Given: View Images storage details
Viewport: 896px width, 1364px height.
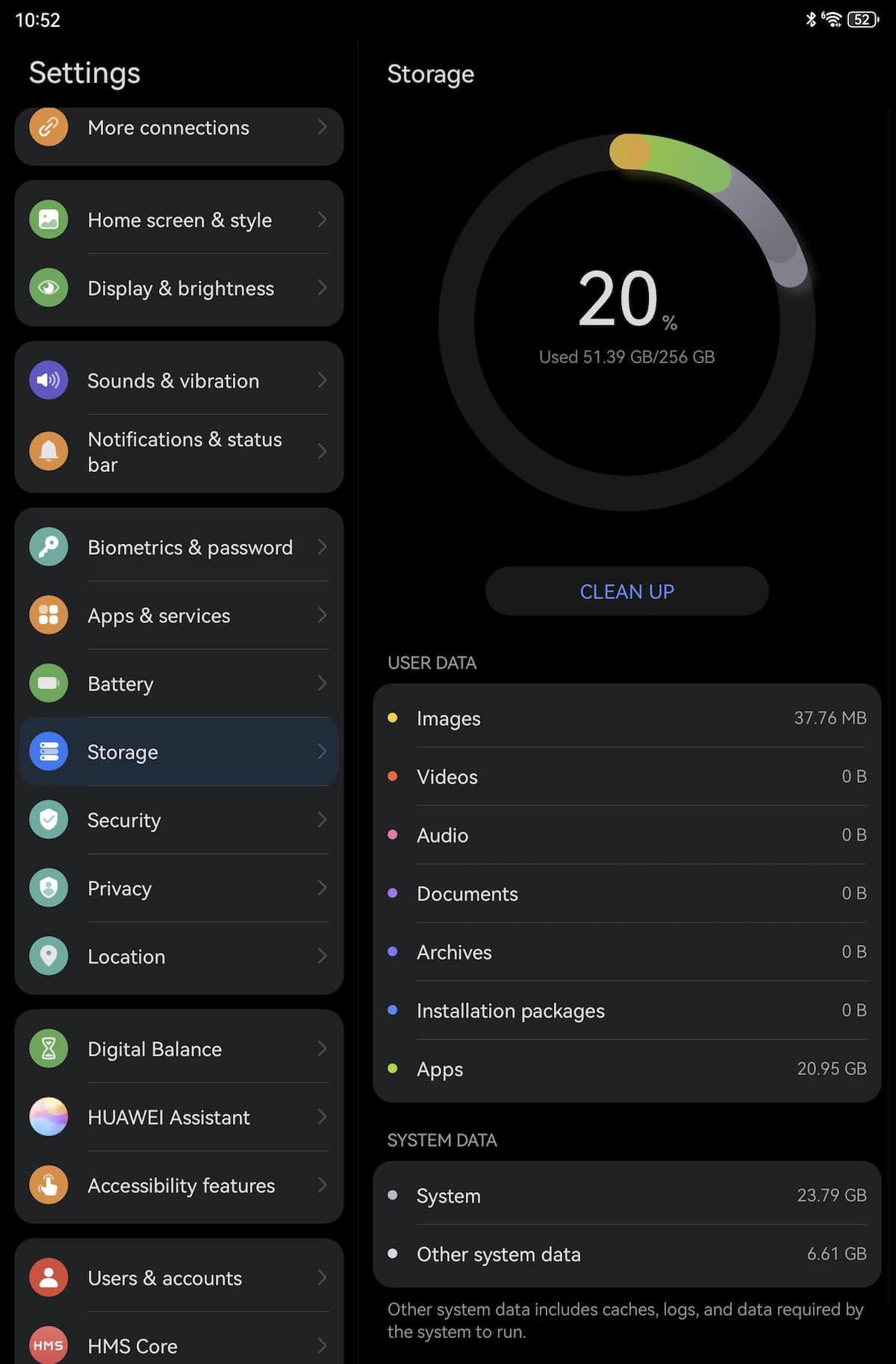Looking at the screenshot, I should (626, 718).
